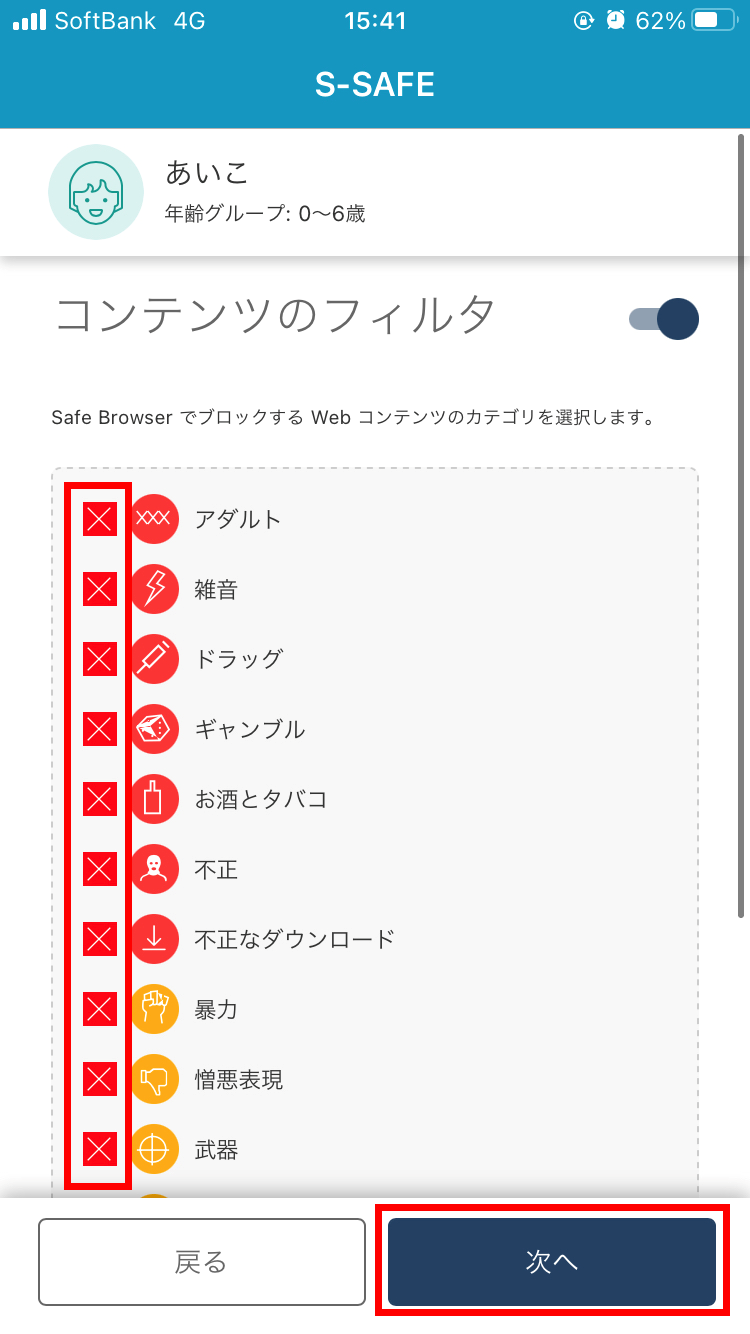Screen dimensions: 750x1334
Task: Uncheck the 憎悪表現 checkbox
Action: (99, 1079)
